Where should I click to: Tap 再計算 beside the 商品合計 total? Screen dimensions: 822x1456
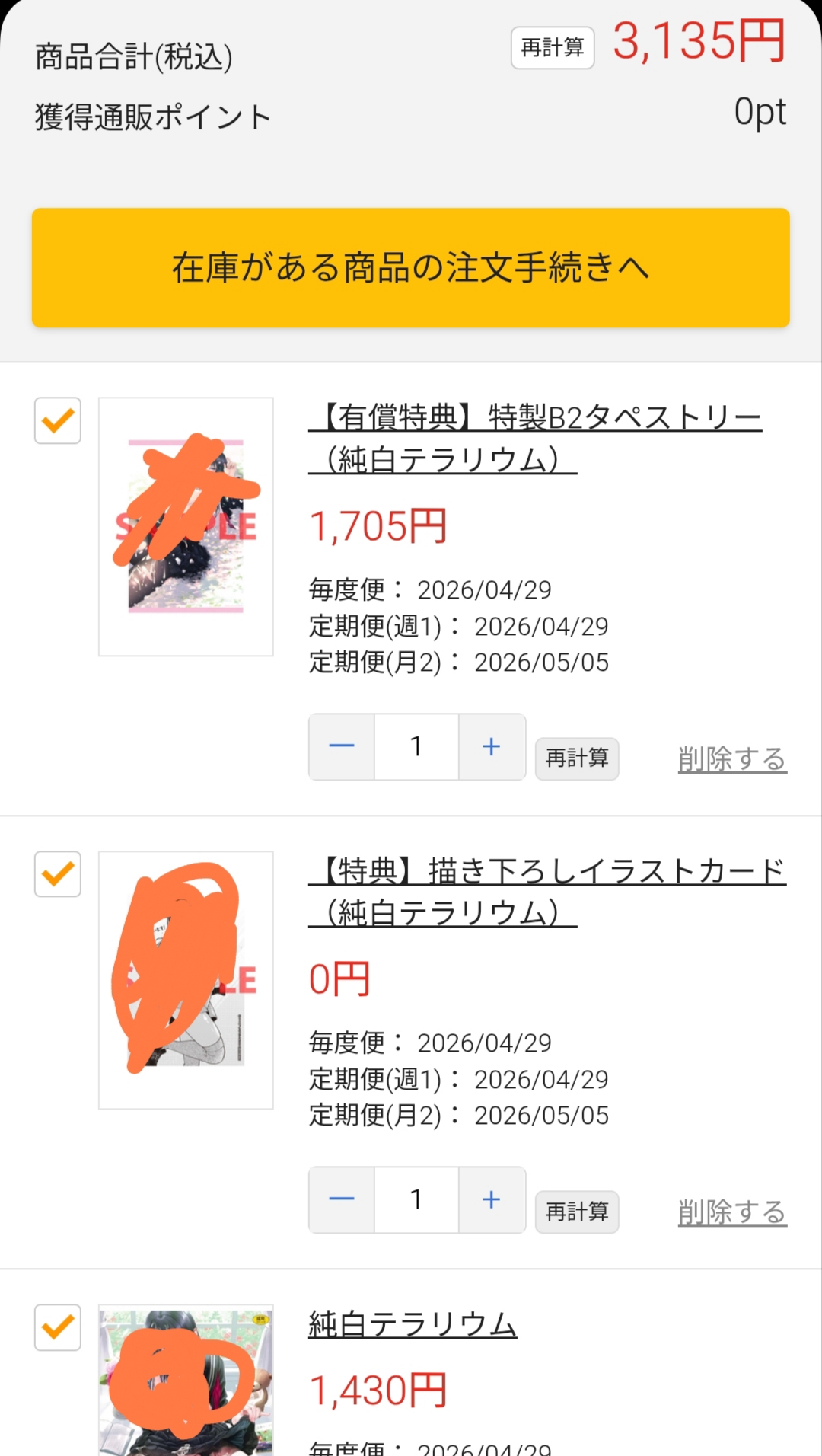click(x=552, y=48)
